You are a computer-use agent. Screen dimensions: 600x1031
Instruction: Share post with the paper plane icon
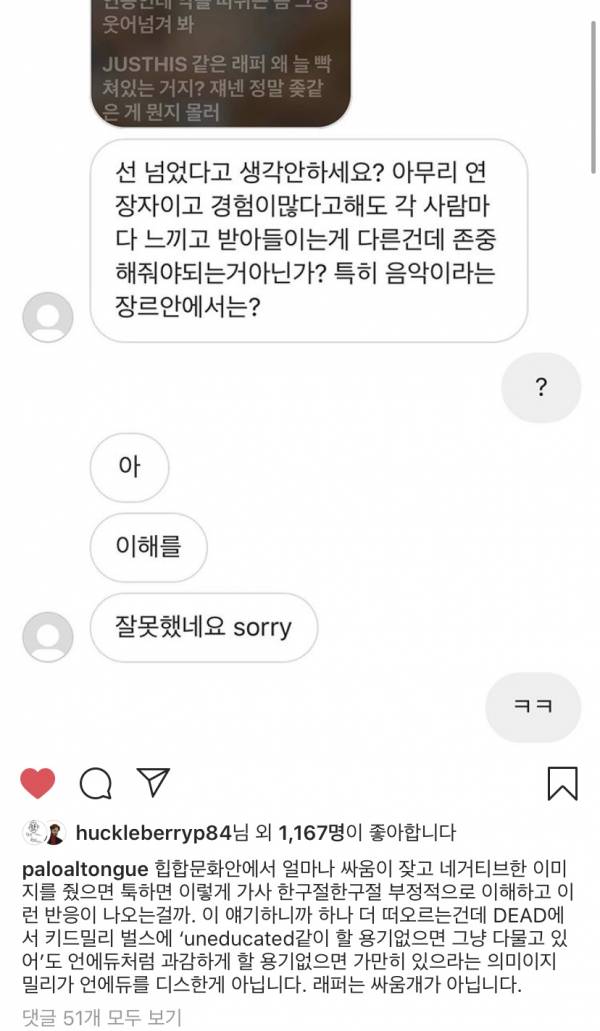(x=150, y=783)
